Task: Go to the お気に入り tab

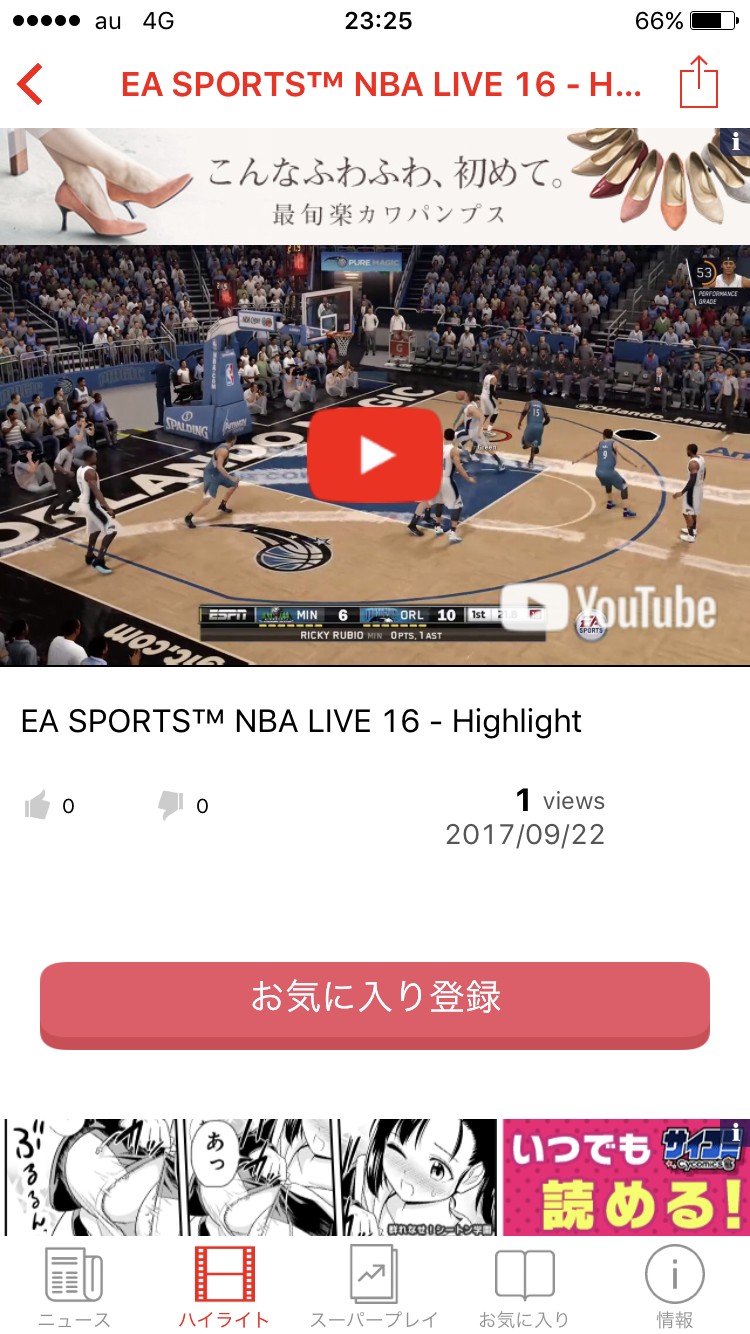Action: pos(524,1288)
